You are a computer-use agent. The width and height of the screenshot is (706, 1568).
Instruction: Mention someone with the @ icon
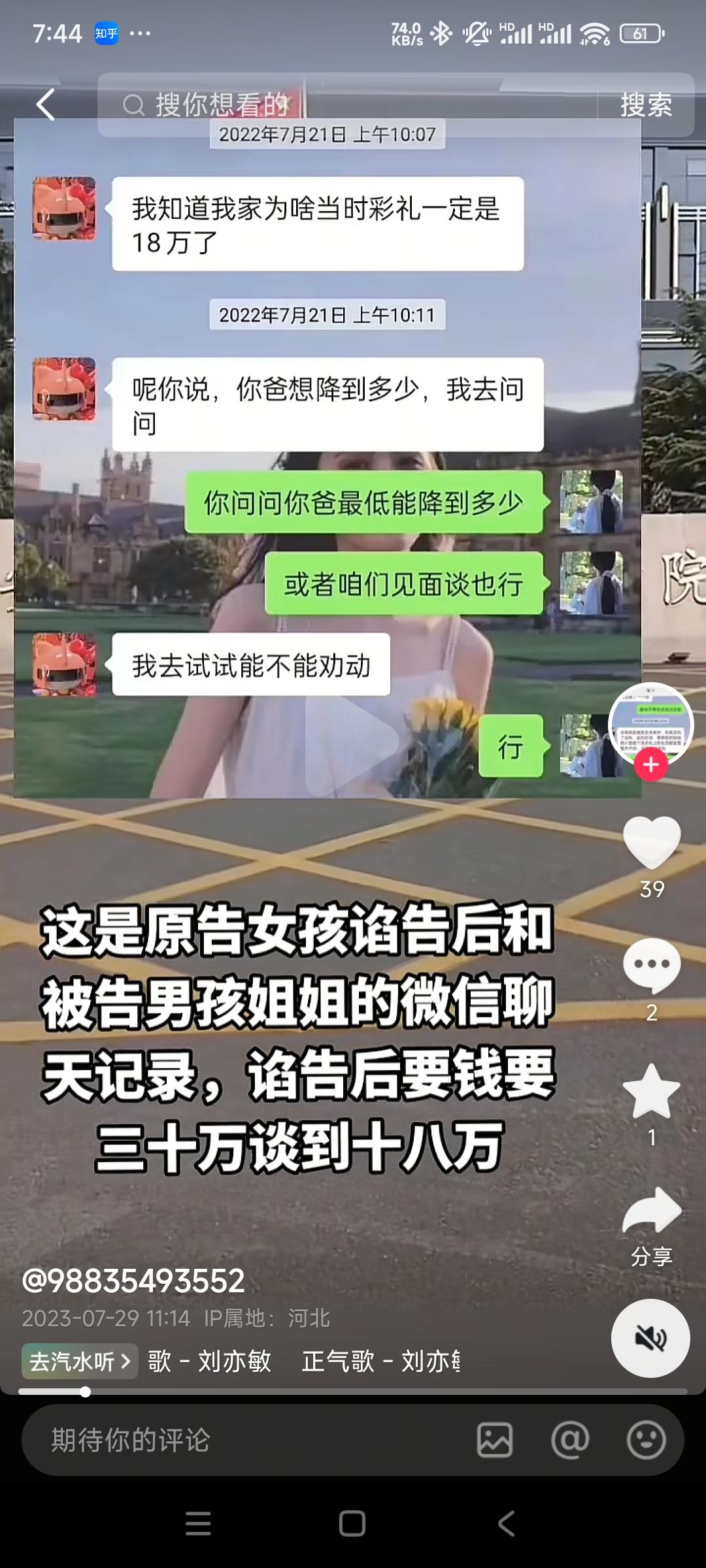click(x=570, y=1440)
